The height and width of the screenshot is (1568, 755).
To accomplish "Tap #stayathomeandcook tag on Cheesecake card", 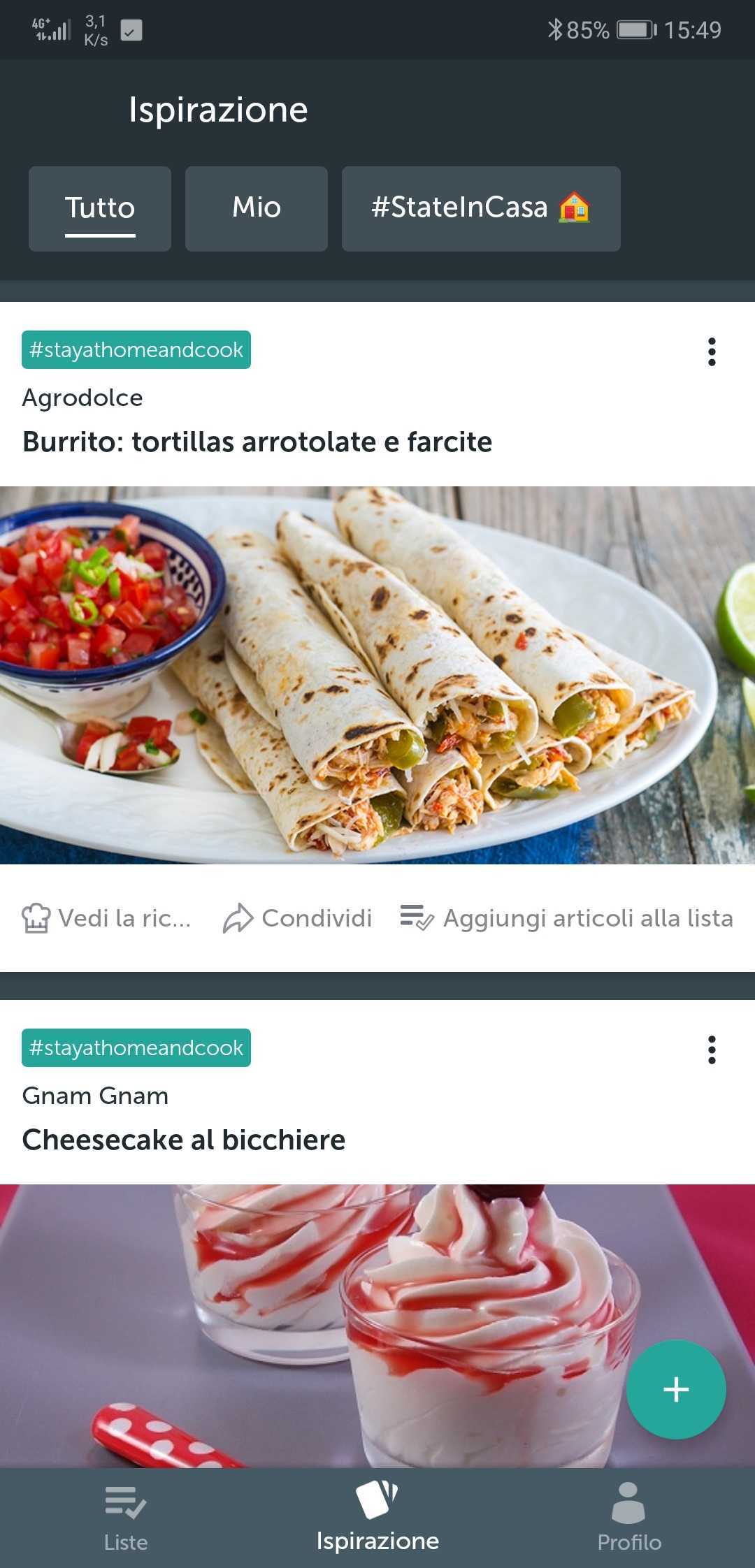I will pyautogui.click(x=136, y=1047).
